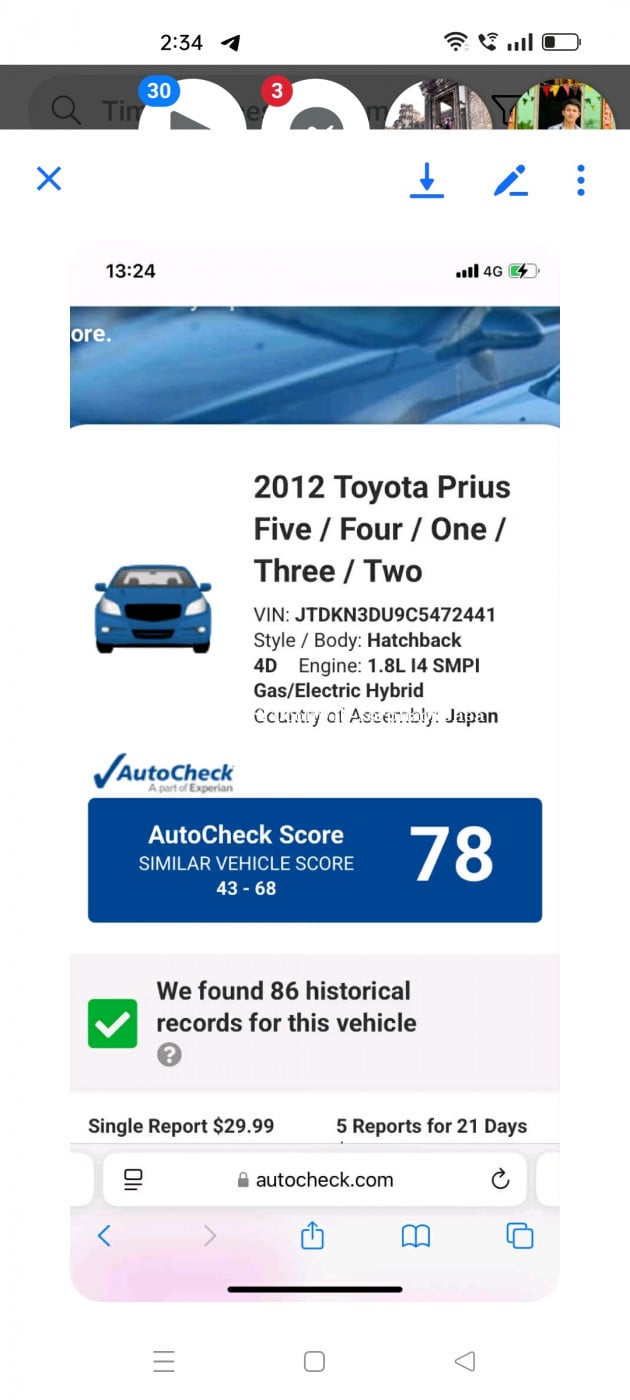This screenshot has height=1400, width=630.
Task: Edit the image with the pencil icon
Action: tap(510, 180)
